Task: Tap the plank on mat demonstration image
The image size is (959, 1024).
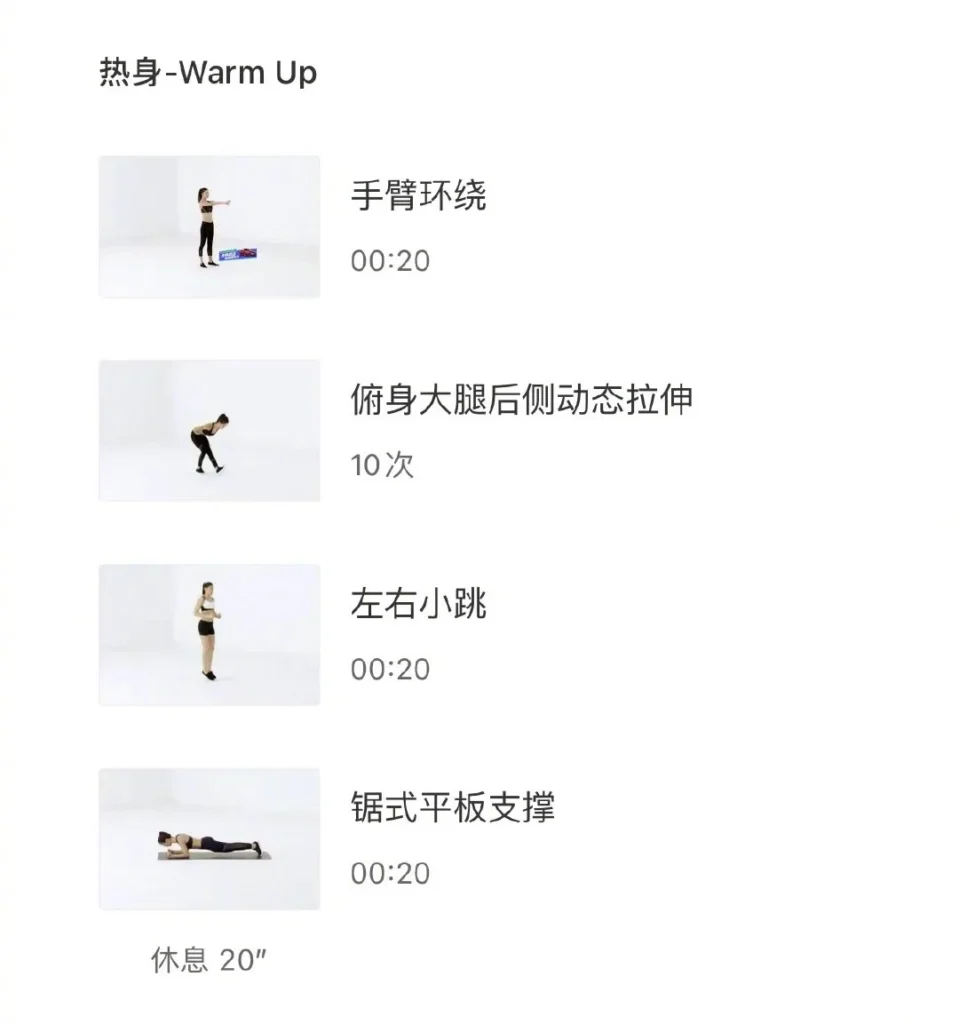Action: click(x=210, y=845)
